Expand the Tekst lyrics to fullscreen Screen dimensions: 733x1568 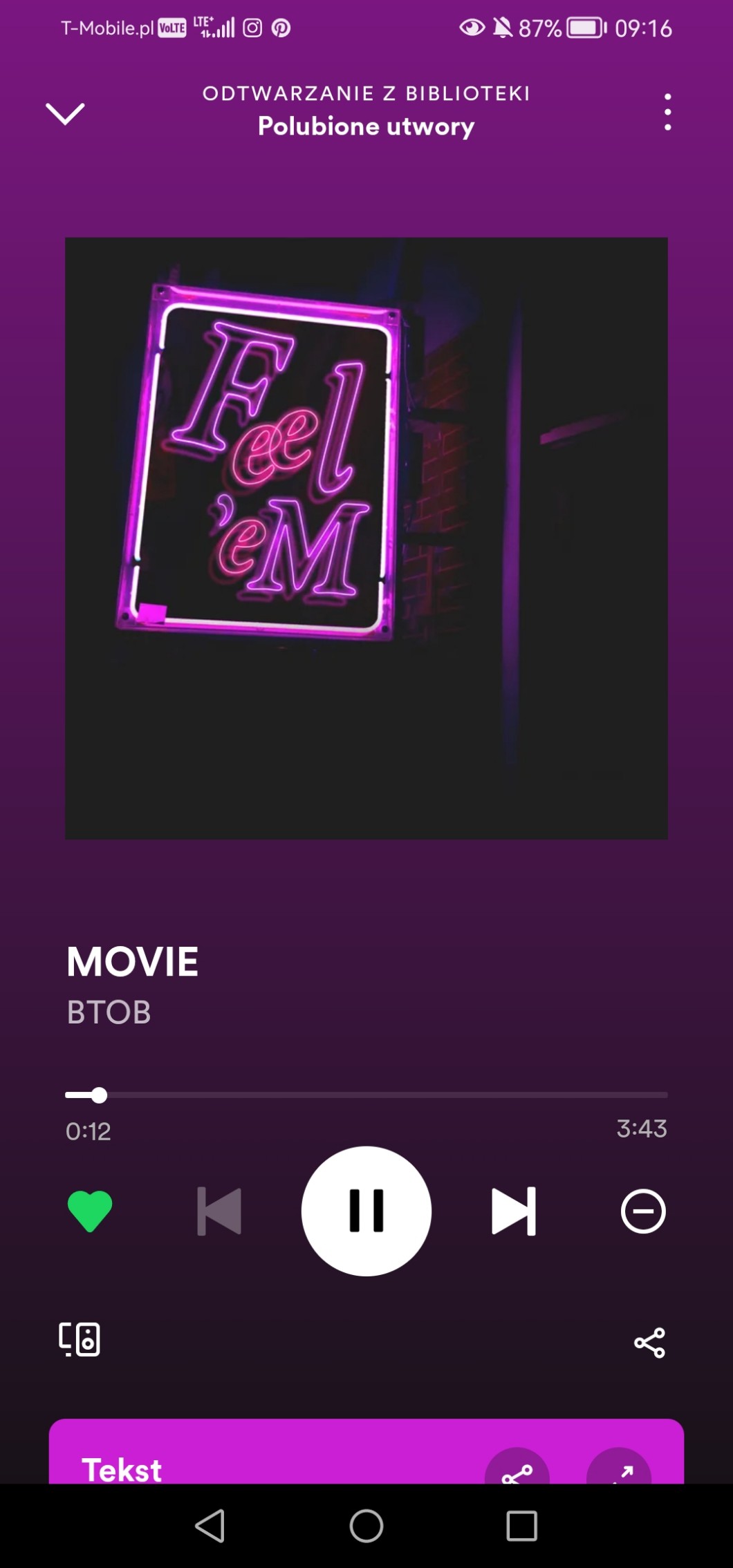(619, 1471)
